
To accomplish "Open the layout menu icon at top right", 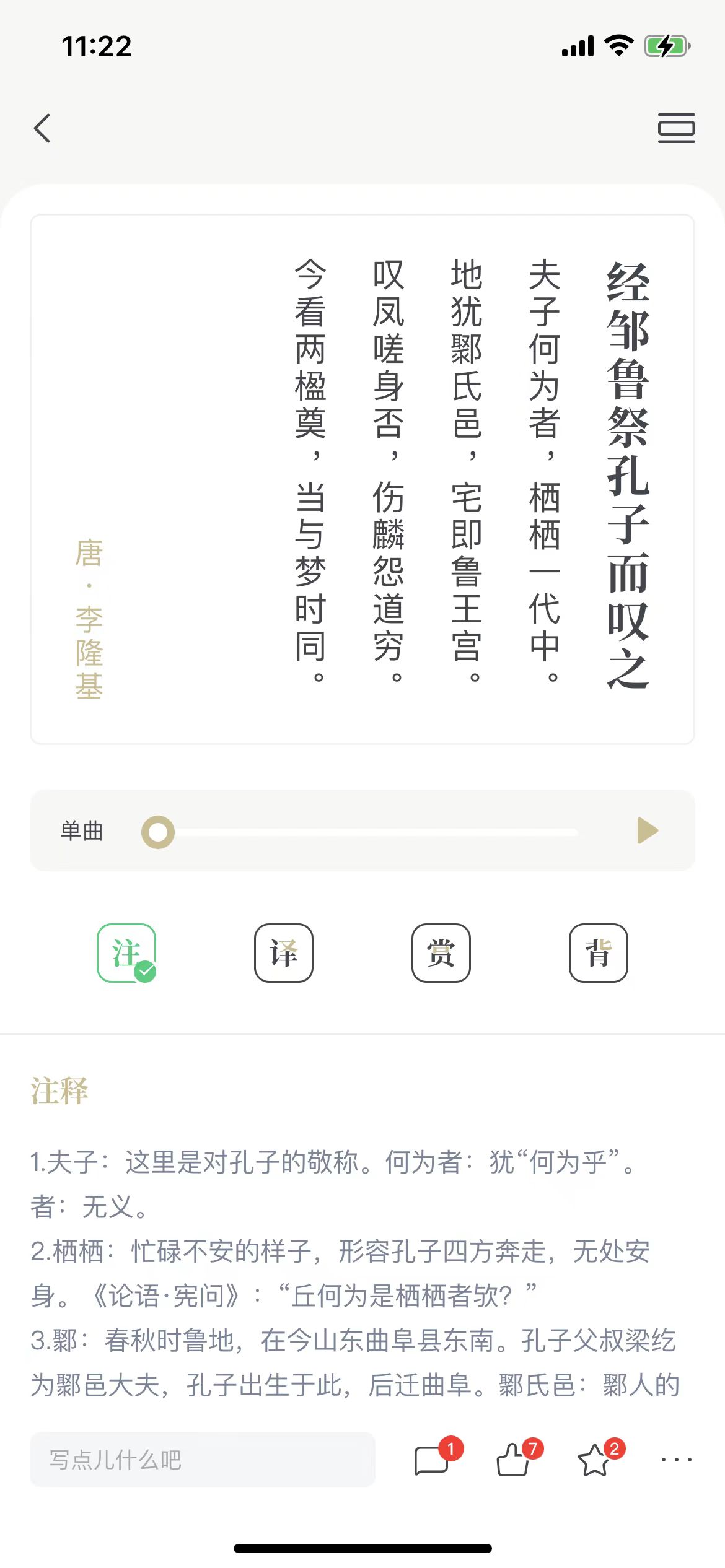I will [x=676, y=128].
